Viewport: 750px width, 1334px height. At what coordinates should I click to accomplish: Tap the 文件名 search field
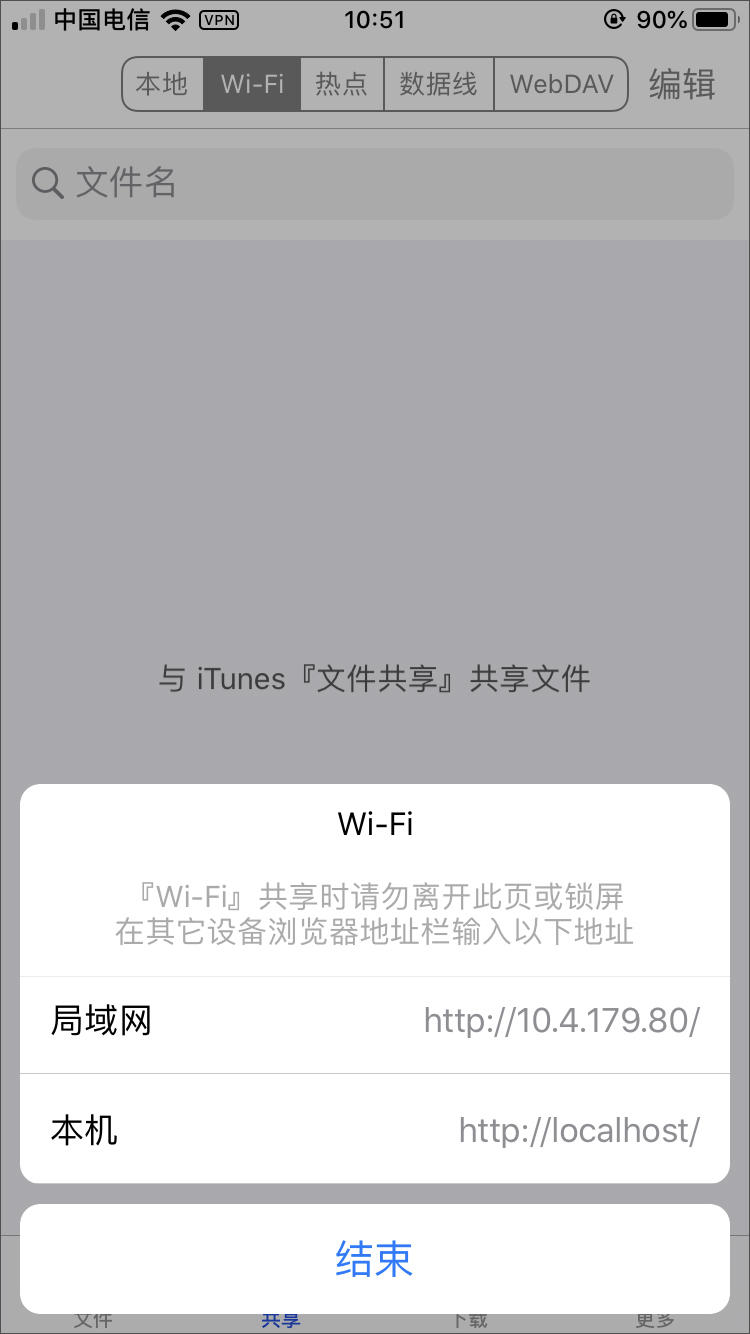point(374,183)
